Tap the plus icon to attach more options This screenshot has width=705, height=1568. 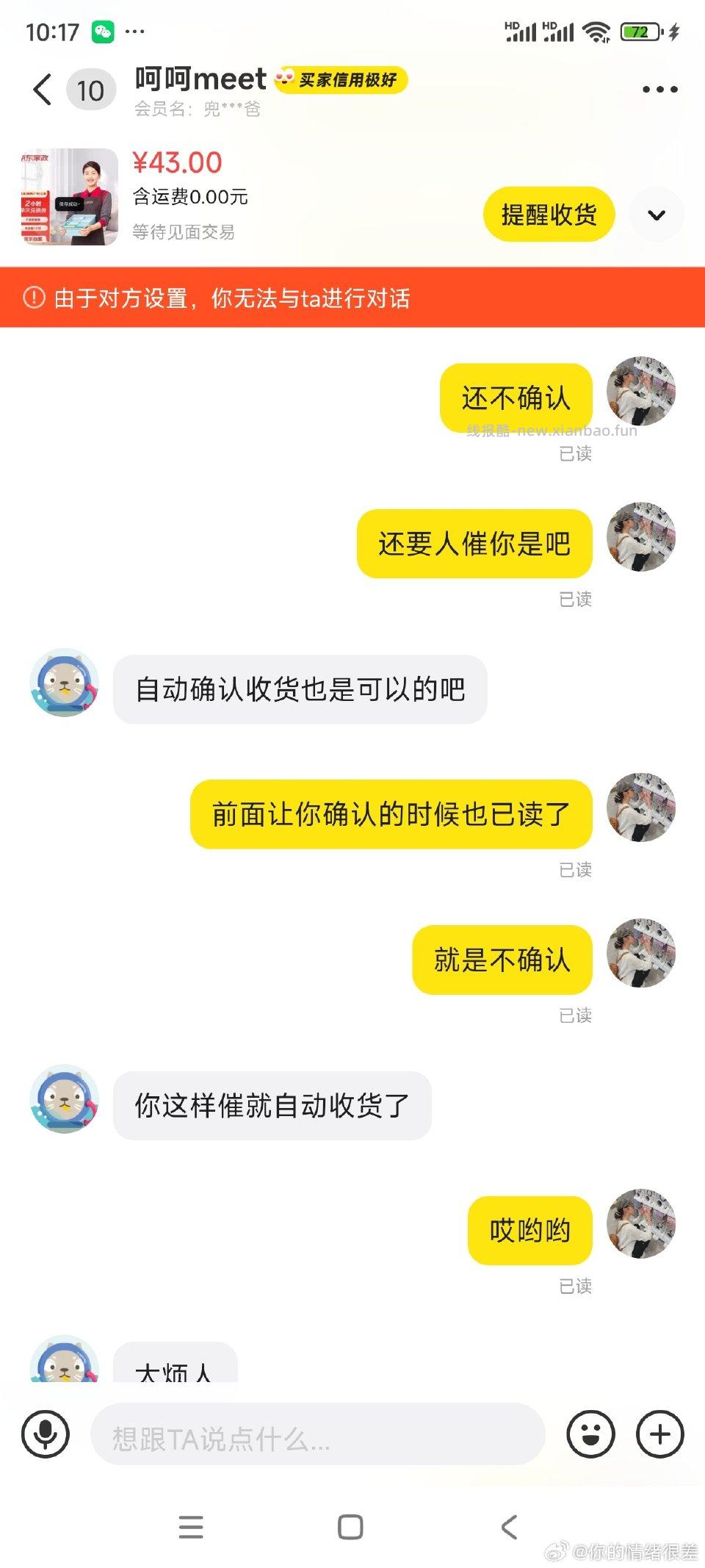tap(660, 1434)
